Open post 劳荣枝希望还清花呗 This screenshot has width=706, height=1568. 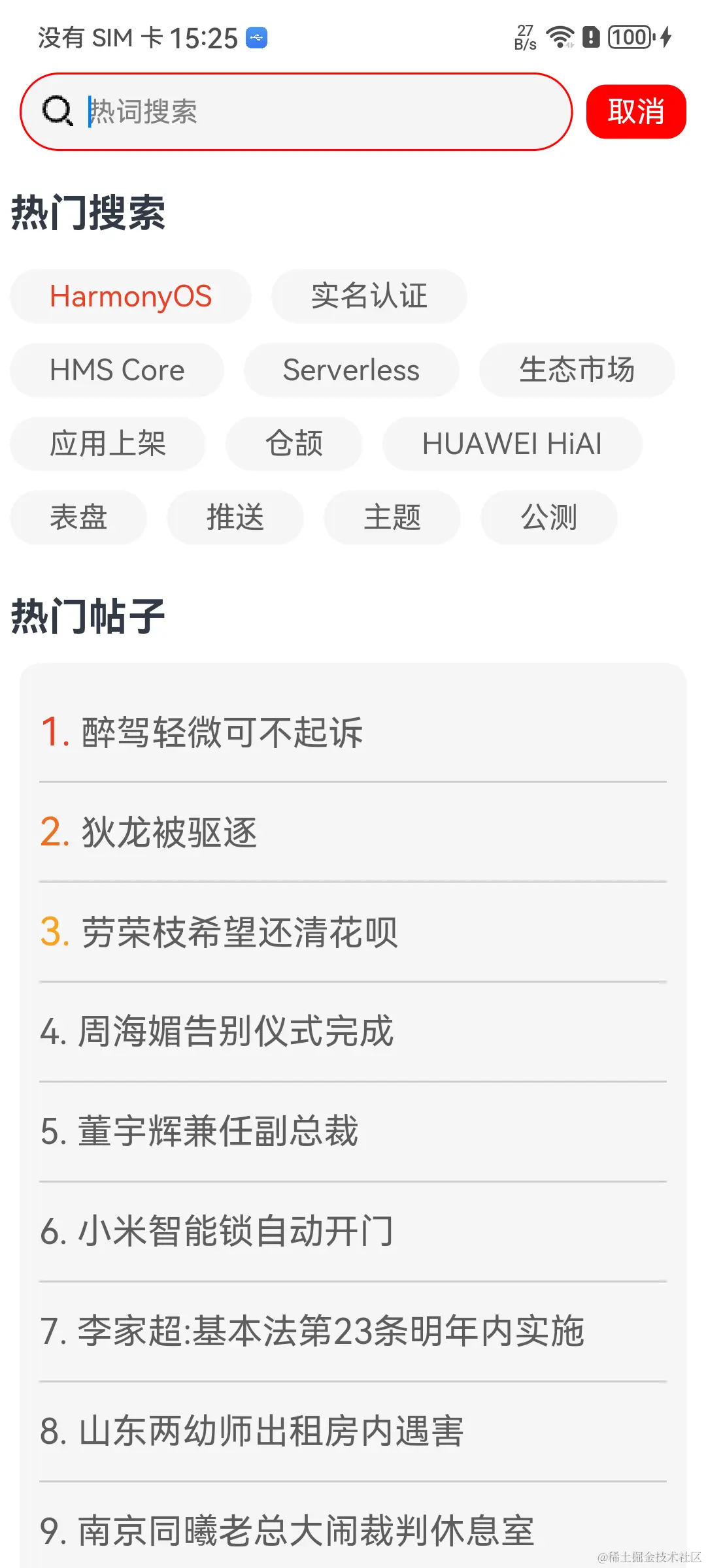click(353, 932)
